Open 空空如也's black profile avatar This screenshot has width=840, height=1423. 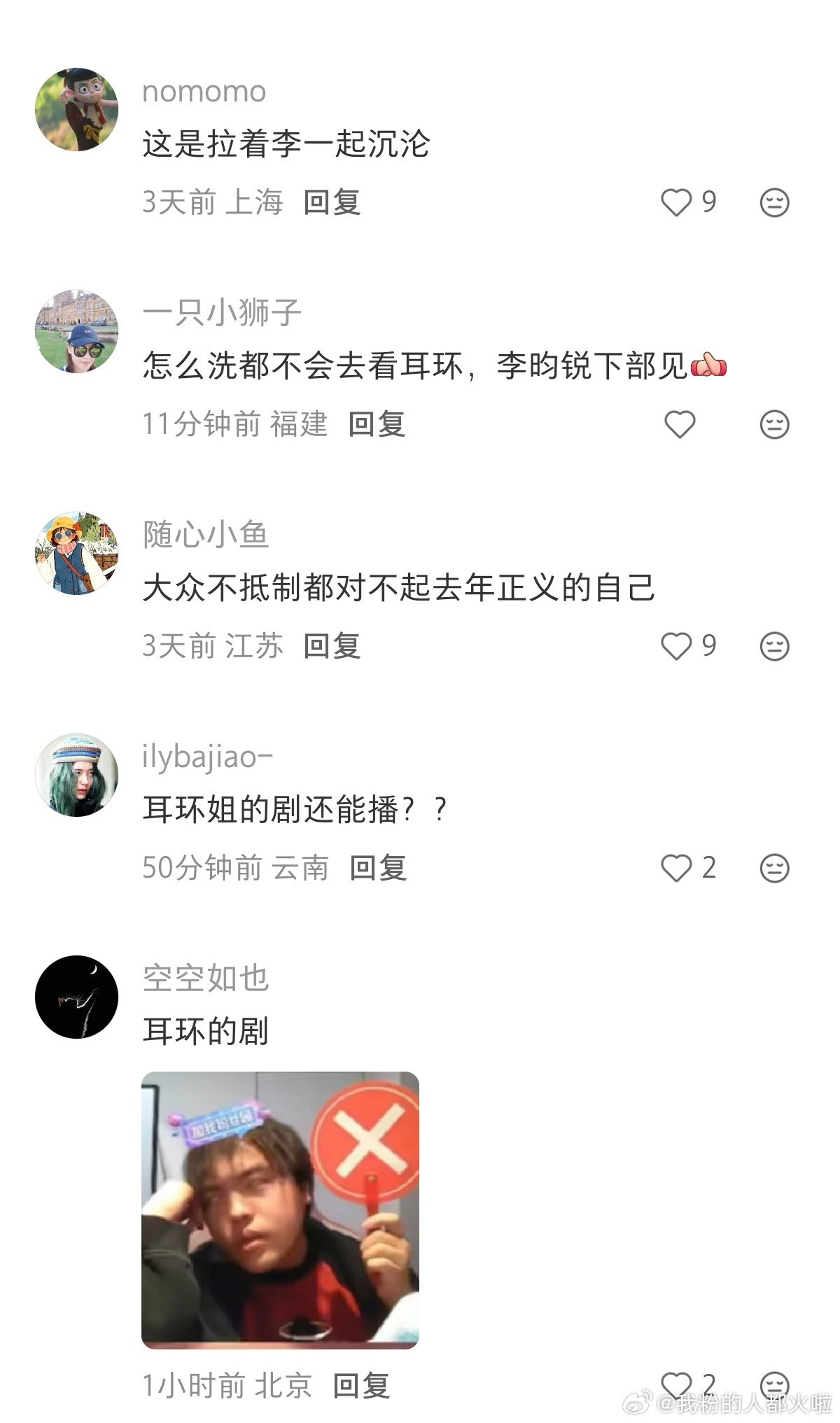pyautogui.click(x=77, y=997)
